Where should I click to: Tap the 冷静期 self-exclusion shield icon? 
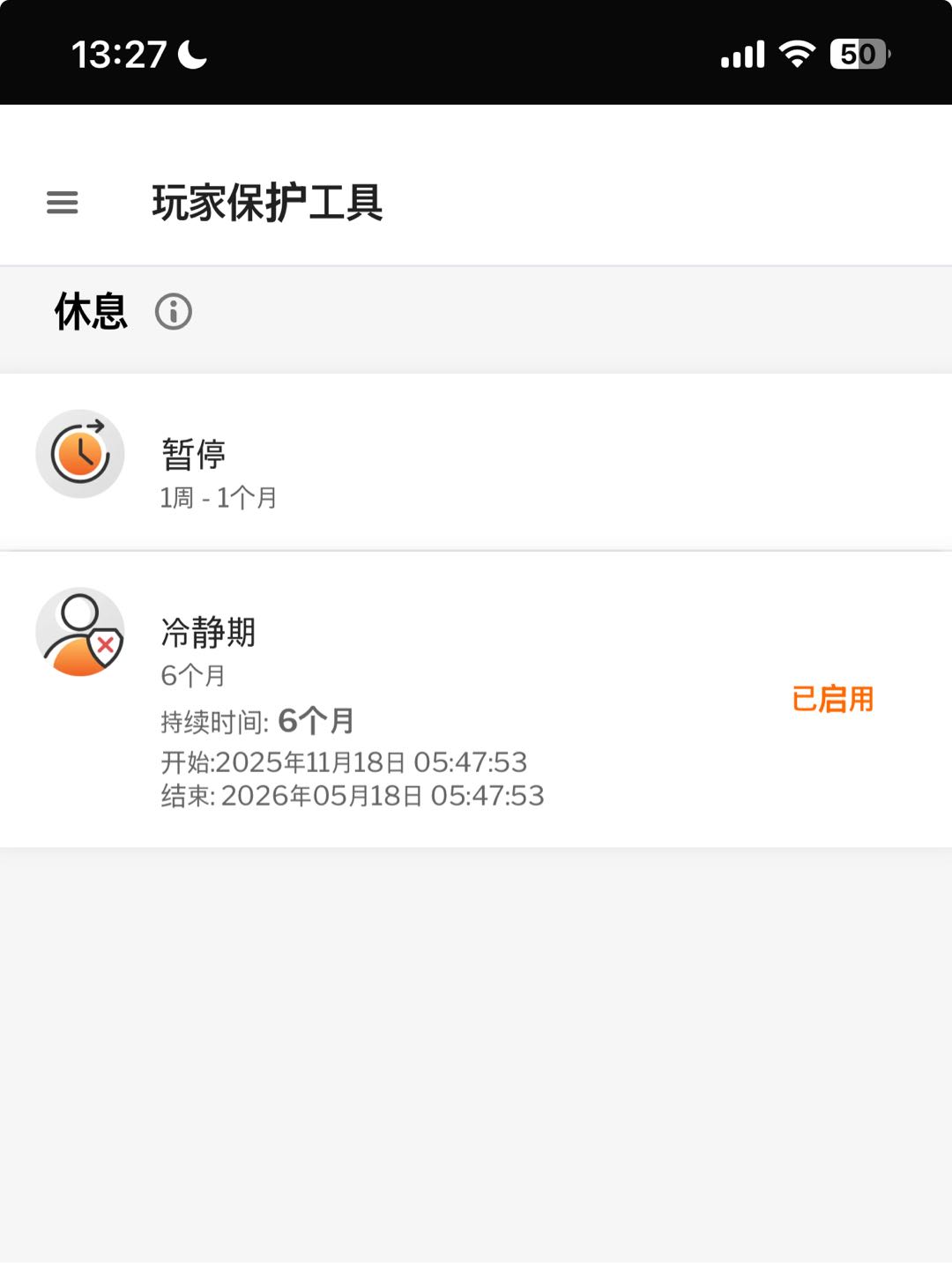[80, 629]
